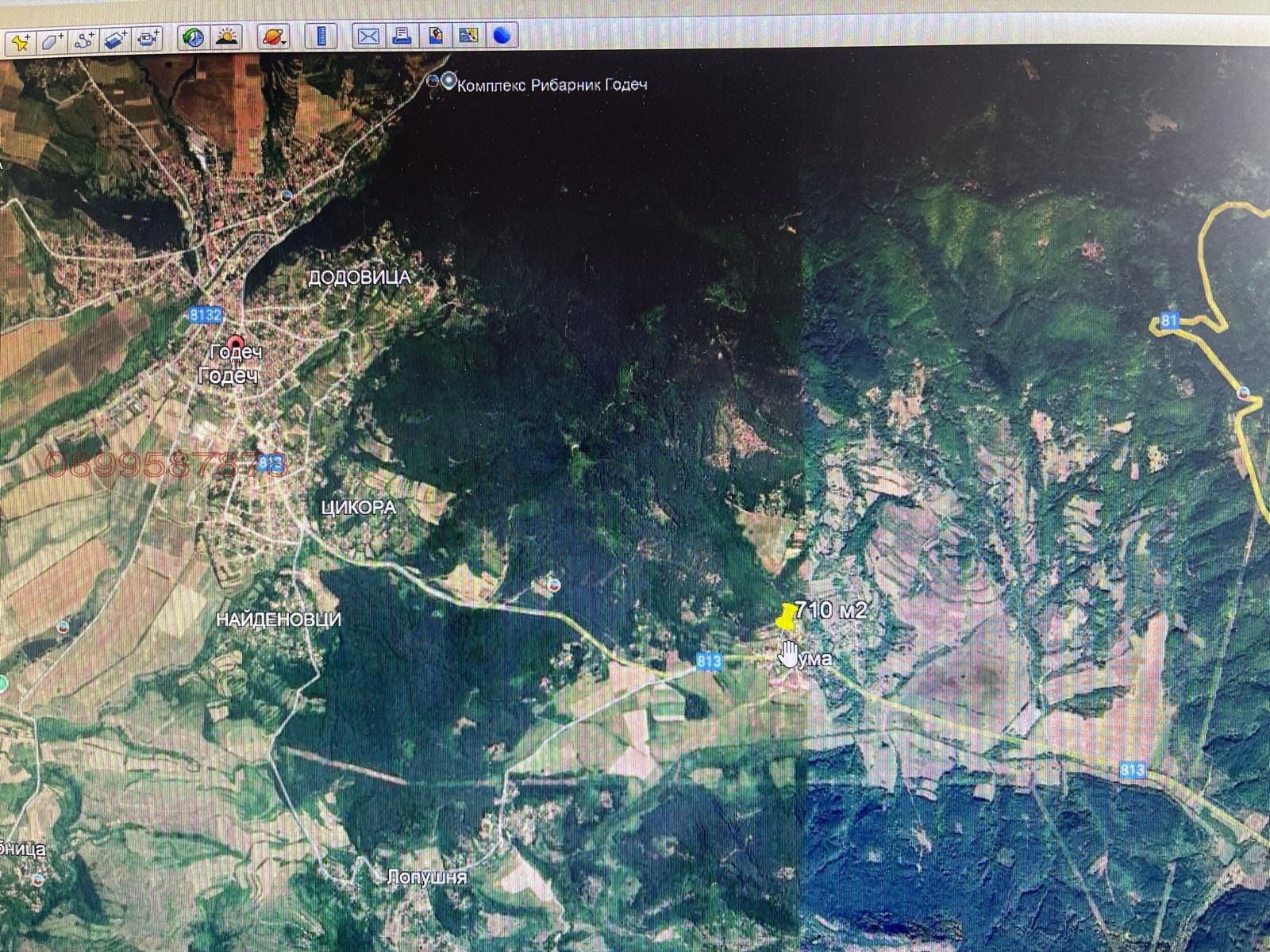Add a new path
This screenshot has width=1270, height=952.
pyautogui.click(x=84, y=40)
